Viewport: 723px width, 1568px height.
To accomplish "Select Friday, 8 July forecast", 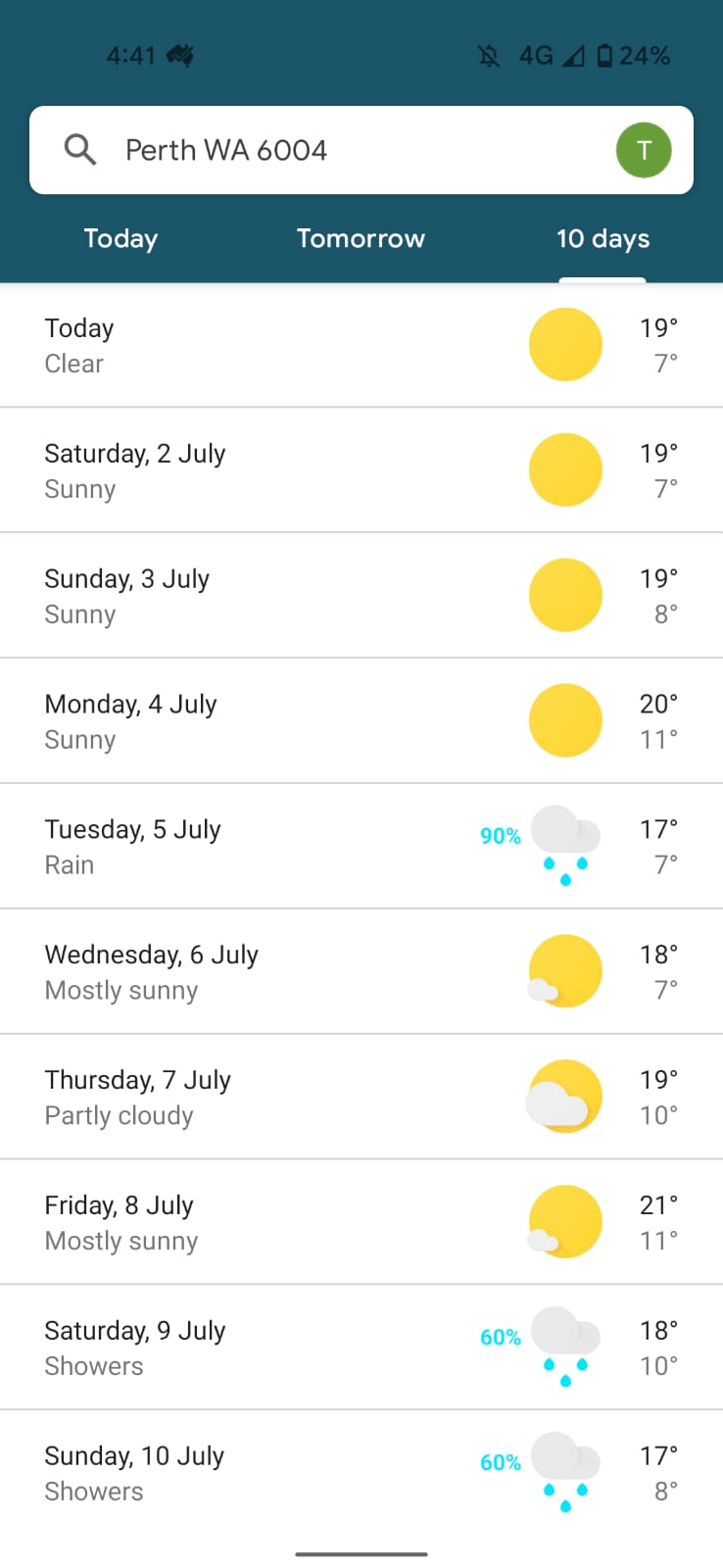I will click(361, 1222).
